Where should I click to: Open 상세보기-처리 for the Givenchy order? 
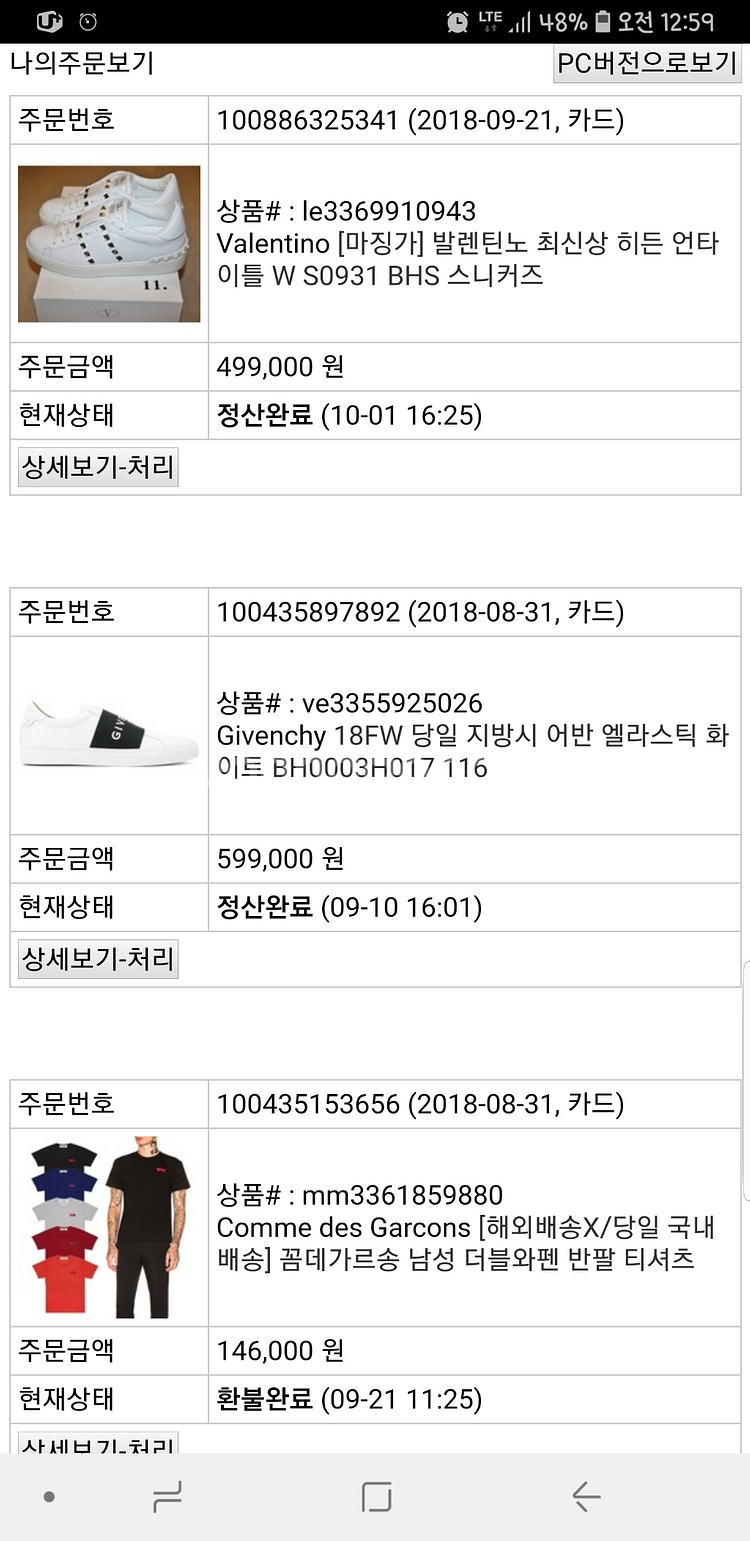point(98,959)
